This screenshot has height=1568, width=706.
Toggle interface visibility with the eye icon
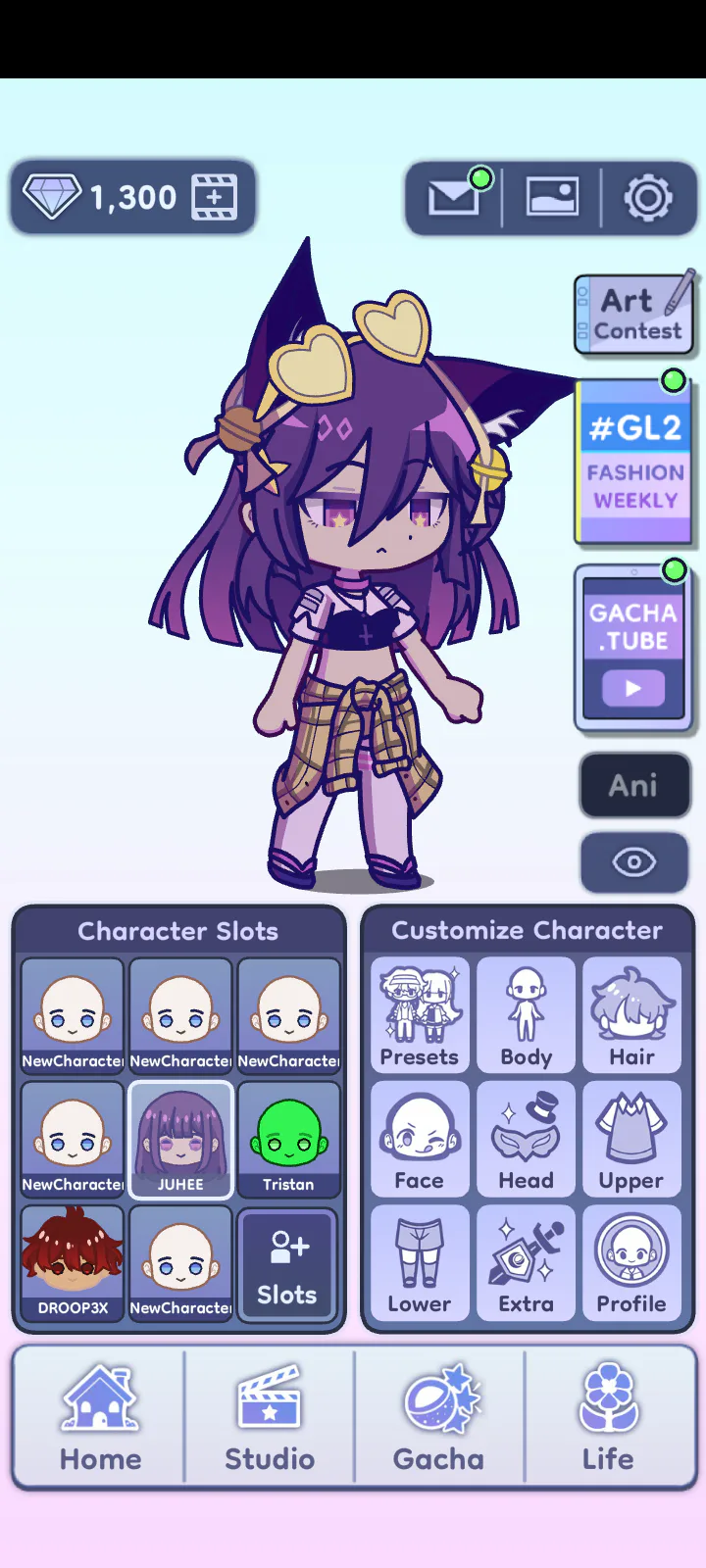point(633,862)
